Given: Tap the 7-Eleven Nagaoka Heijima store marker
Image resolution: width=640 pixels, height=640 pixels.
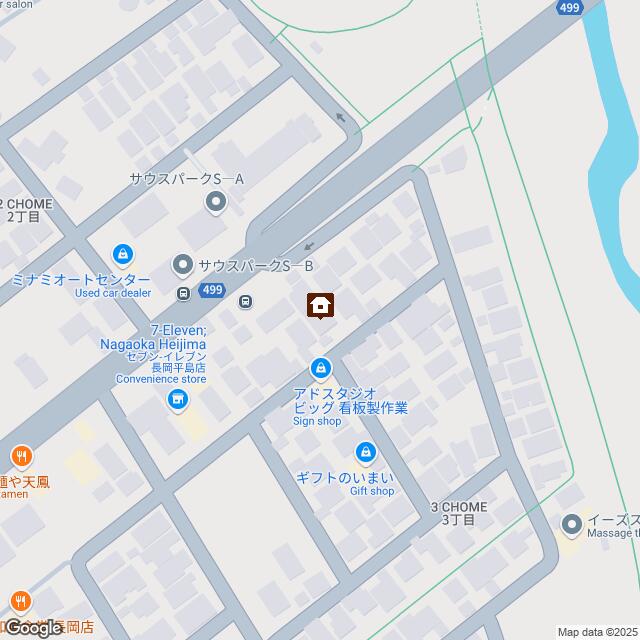Looking at the screenshot, I should pos(178,401).
